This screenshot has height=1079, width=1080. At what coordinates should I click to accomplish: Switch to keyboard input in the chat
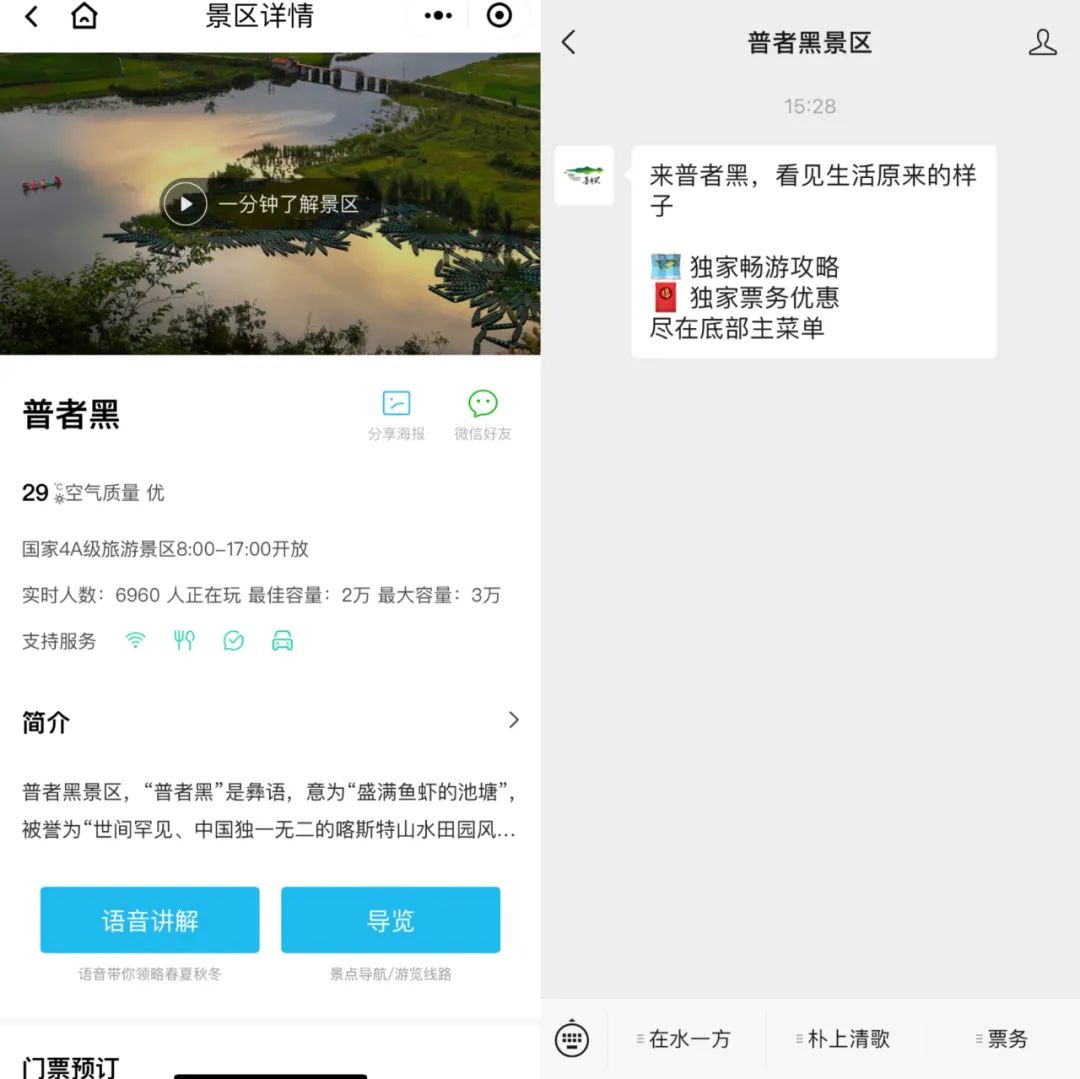click(572, 1039)
